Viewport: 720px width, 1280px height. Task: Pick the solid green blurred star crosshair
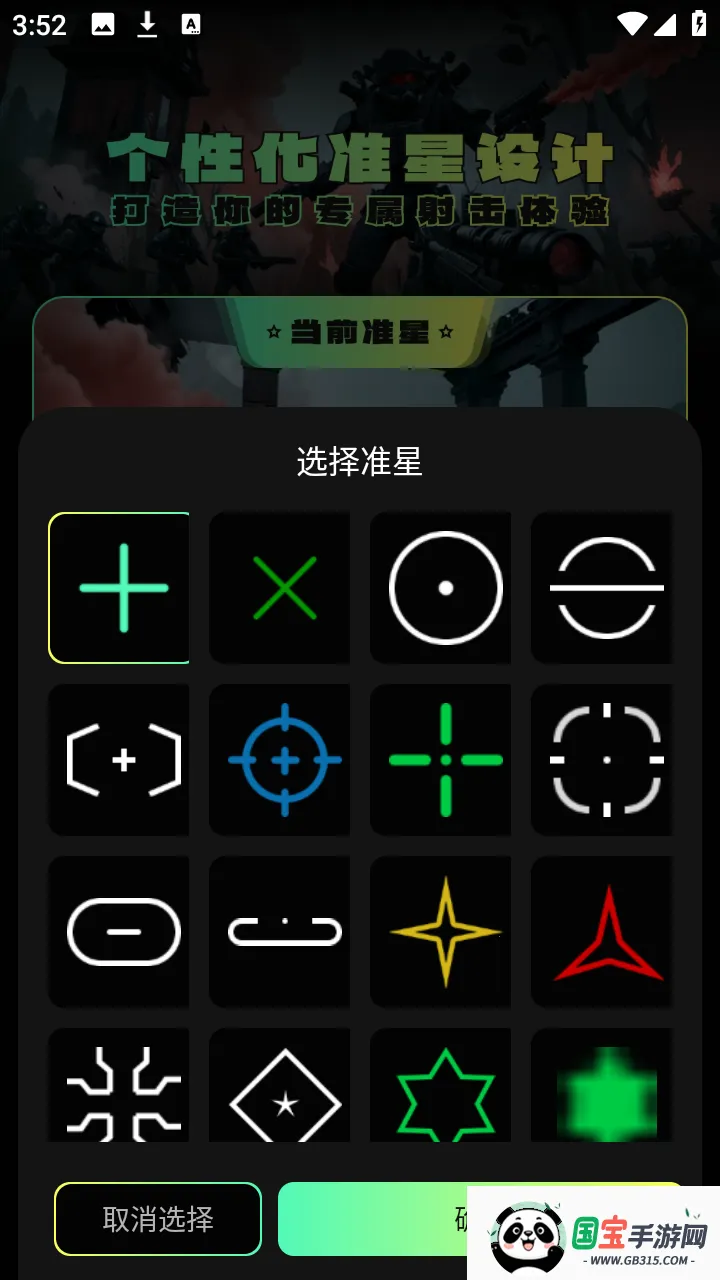pyautogui.click(x=603, y=1090)
